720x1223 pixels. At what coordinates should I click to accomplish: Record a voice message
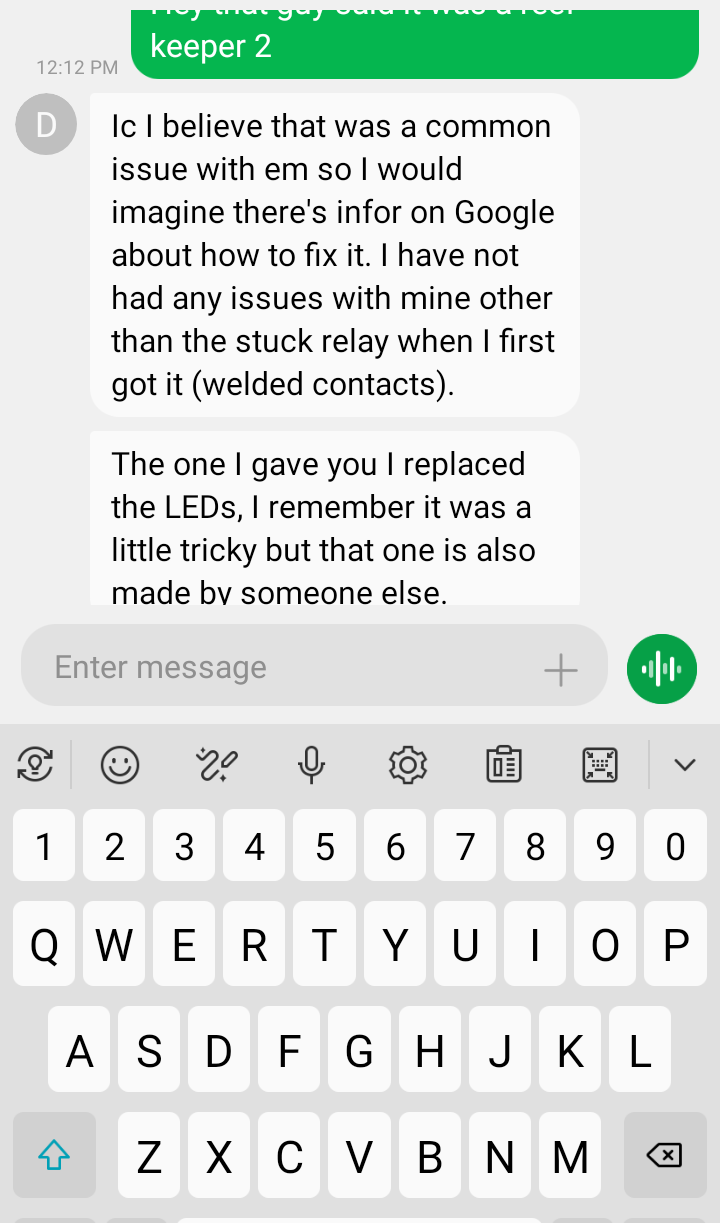tap(662, 669)
